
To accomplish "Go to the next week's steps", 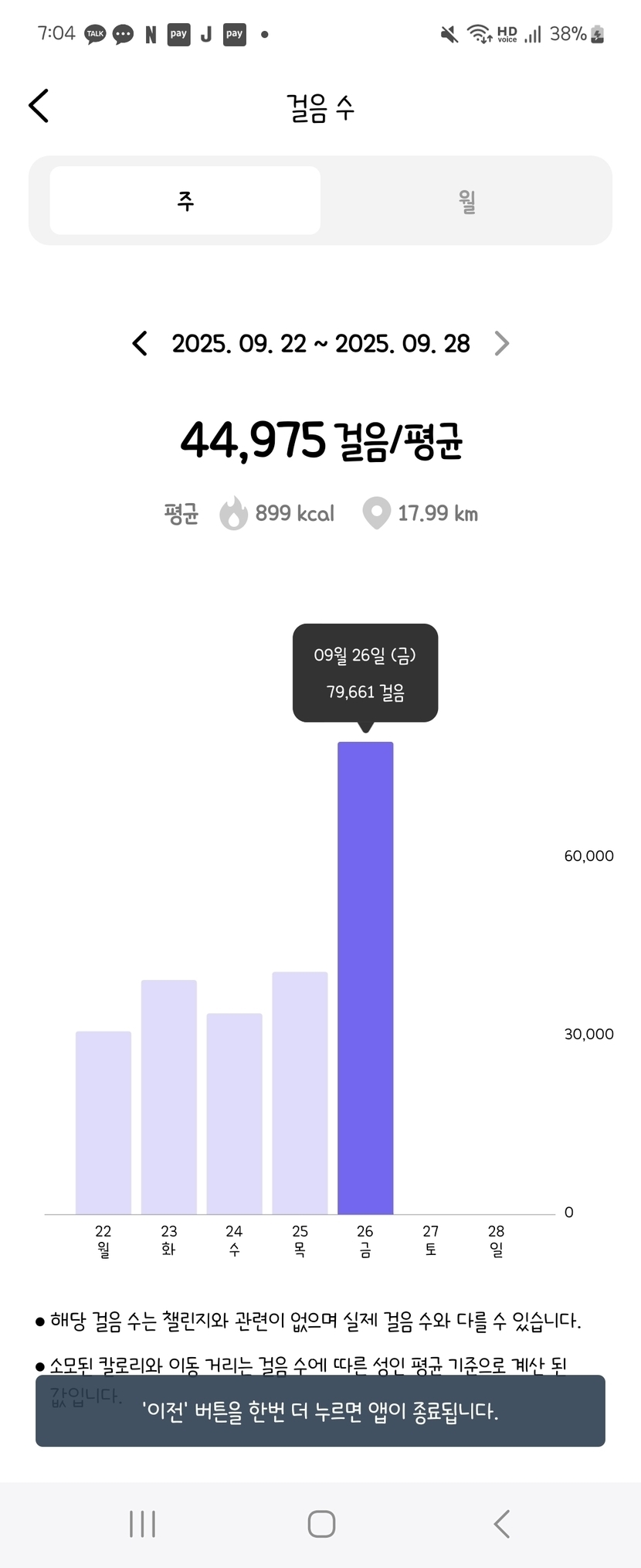I will tap(501, 343).
